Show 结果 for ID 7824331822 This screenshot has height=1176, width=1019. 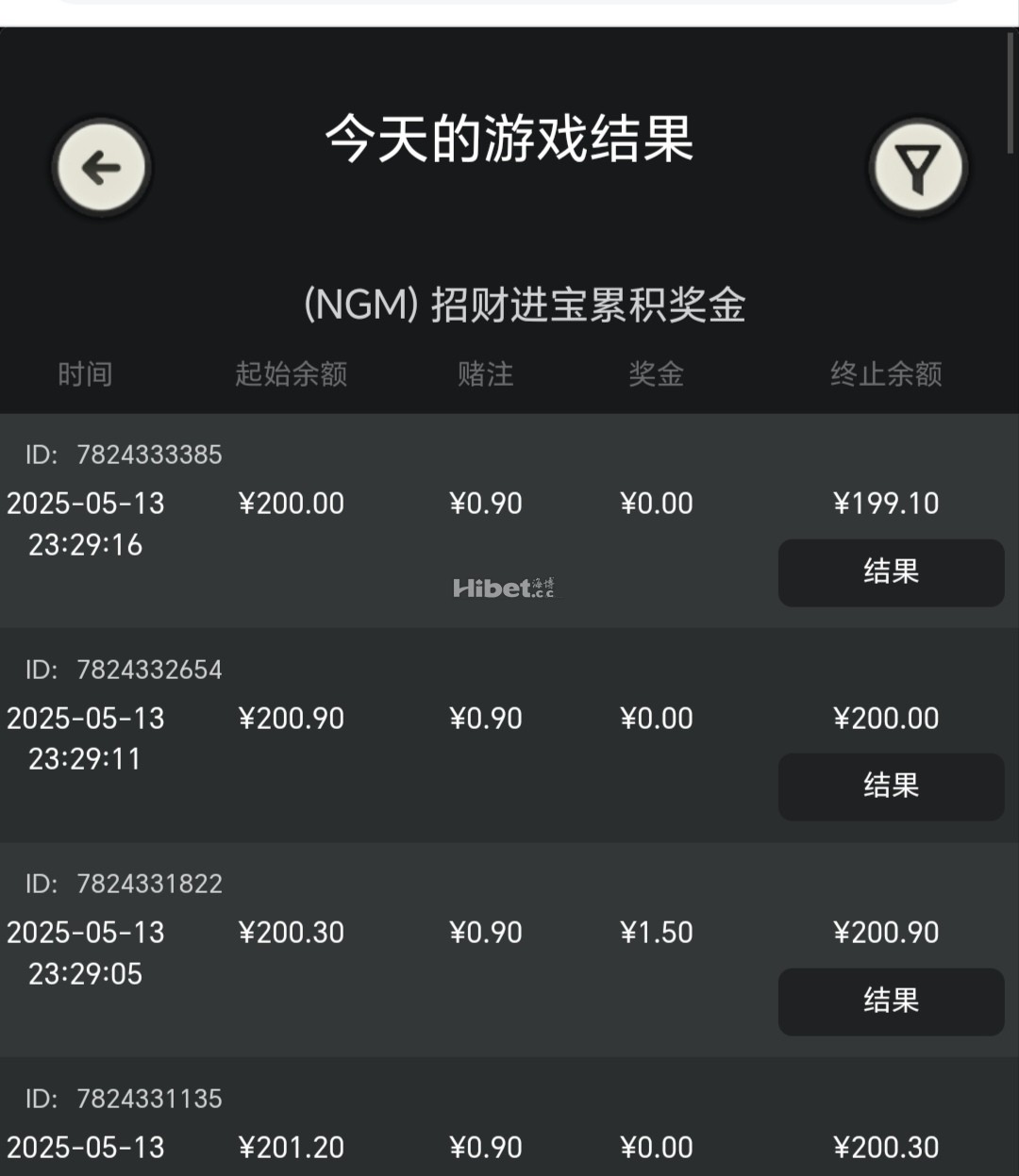click(x=891, y=1001)
